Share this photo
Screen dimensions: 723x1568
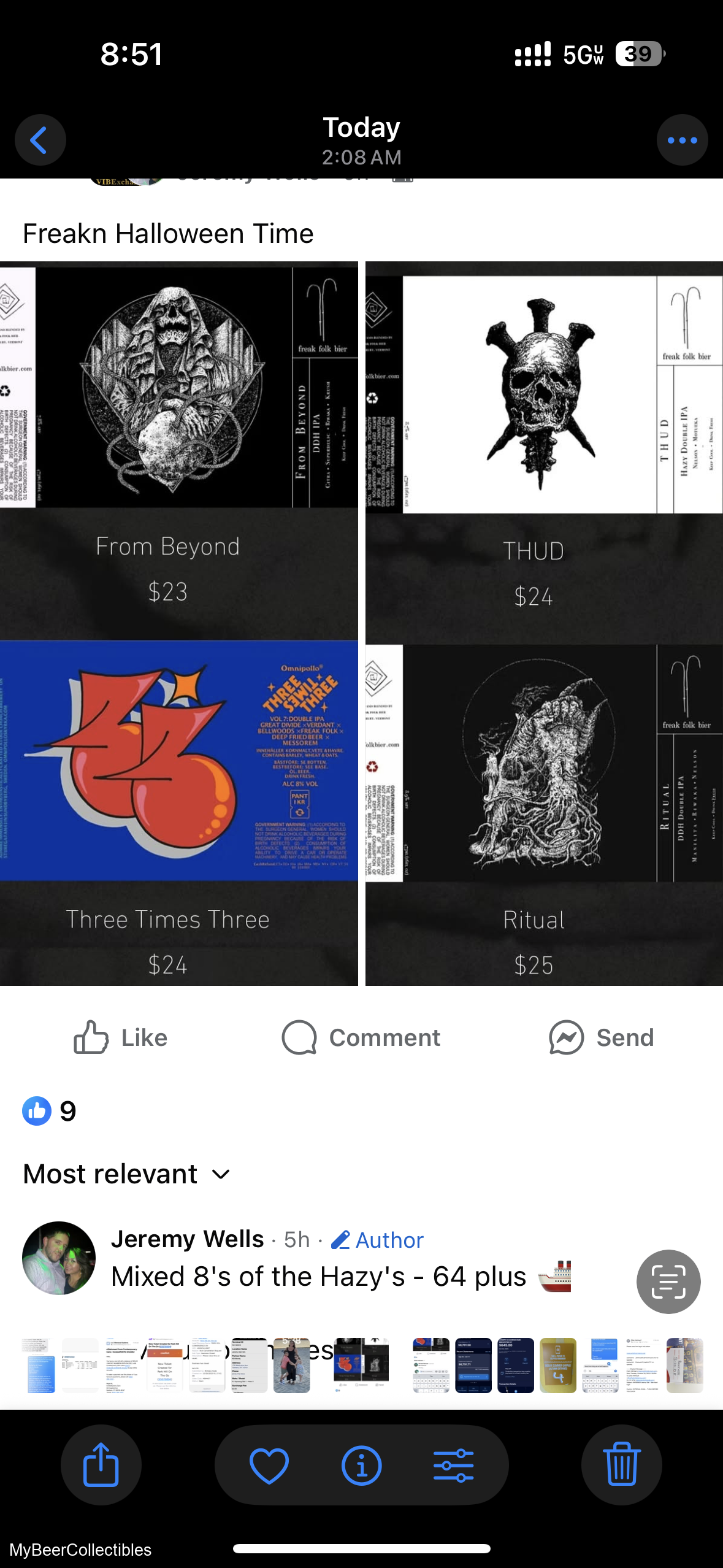pyautogui.click(x=101, y=1464)
